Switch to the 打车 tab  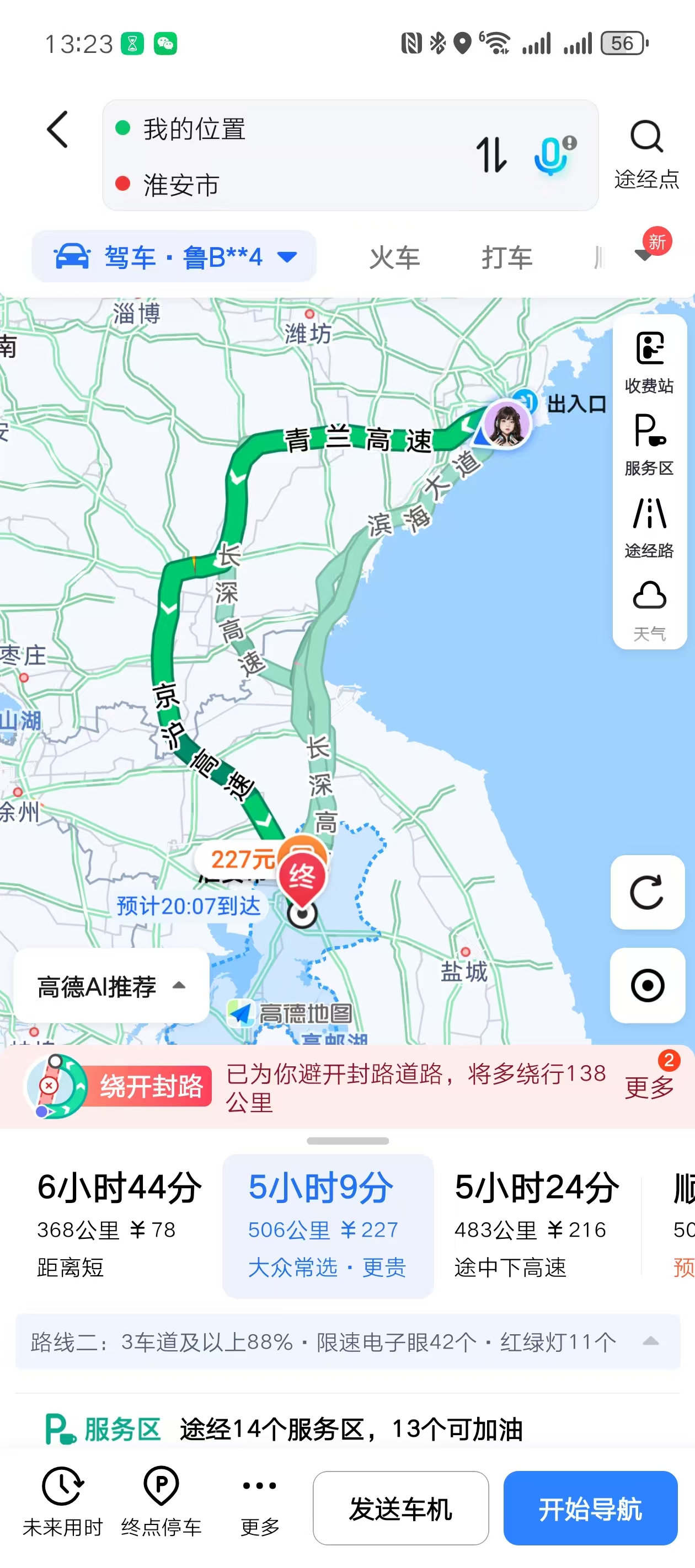coord(507,257)
